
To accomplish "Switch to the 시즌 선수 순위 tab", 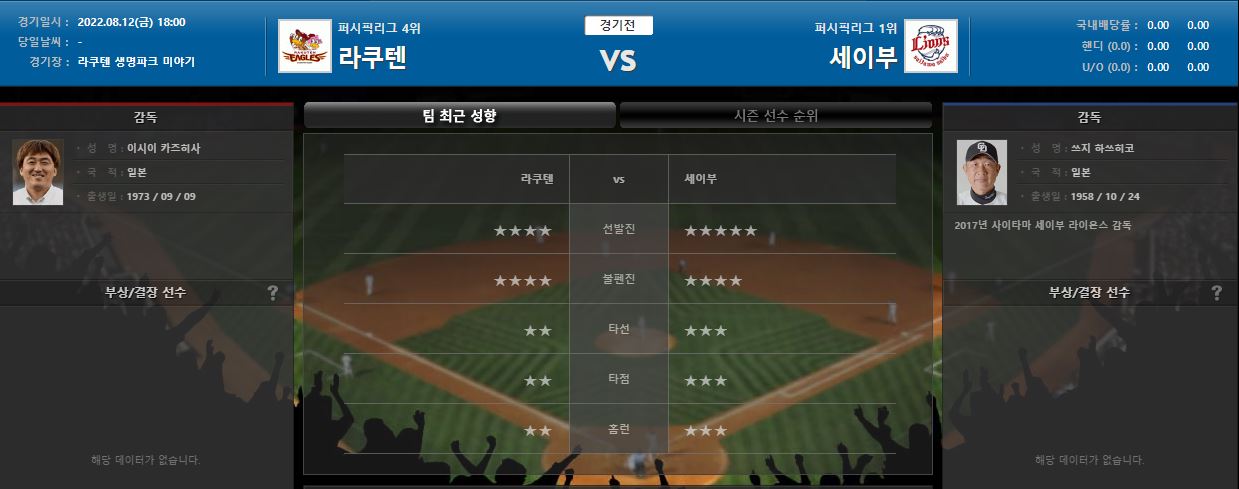I will click(776, 116).
